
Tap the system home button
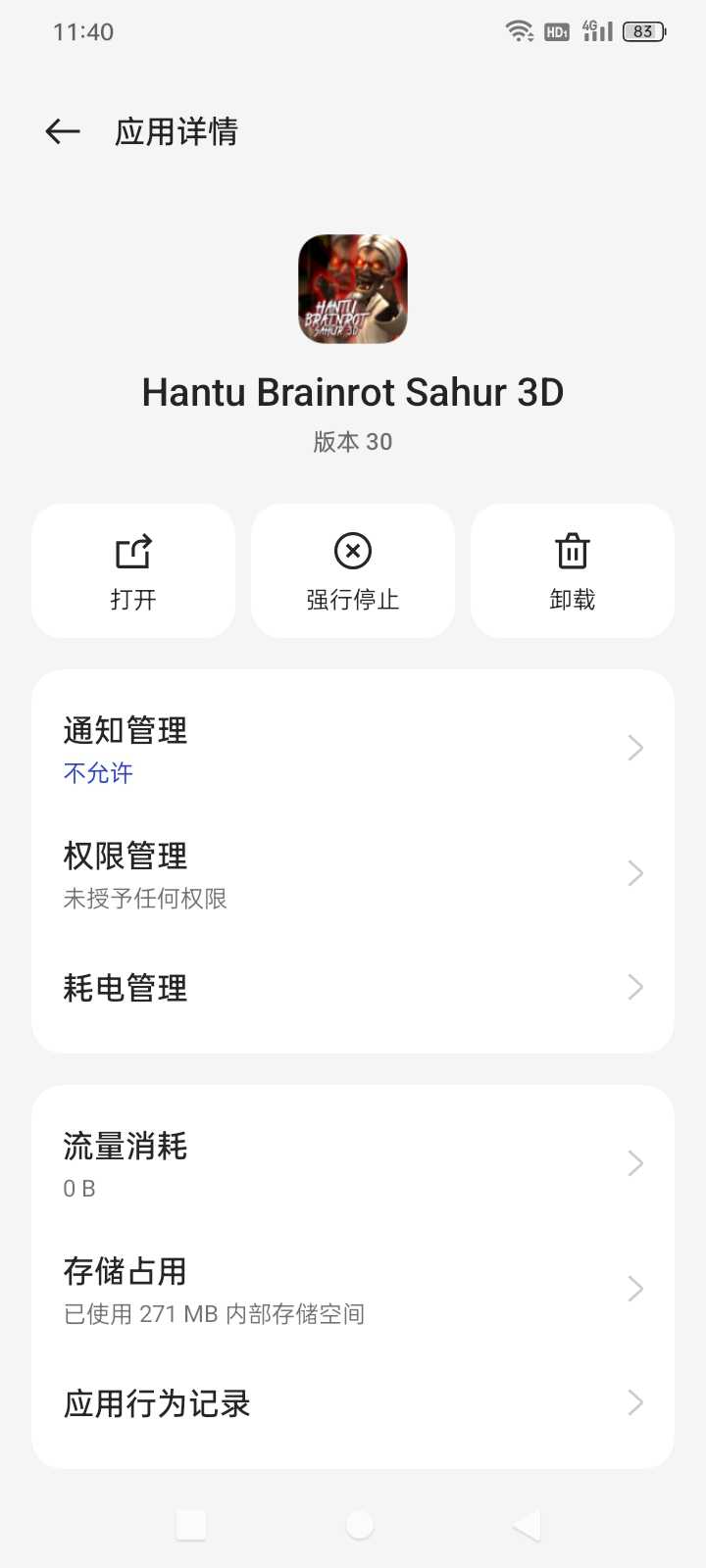coord(360,1525)
